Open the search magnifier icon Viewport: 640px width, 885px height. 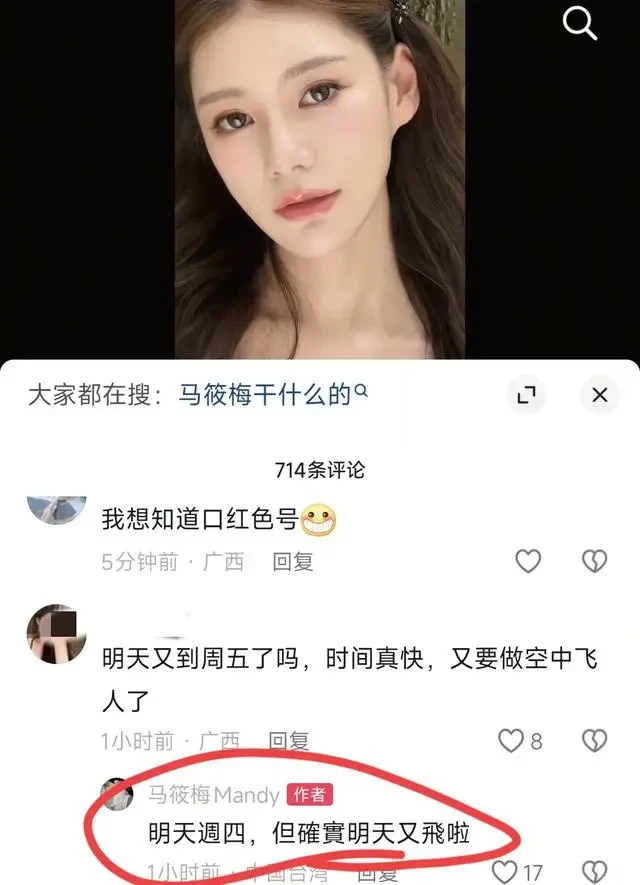coord(580,22)
